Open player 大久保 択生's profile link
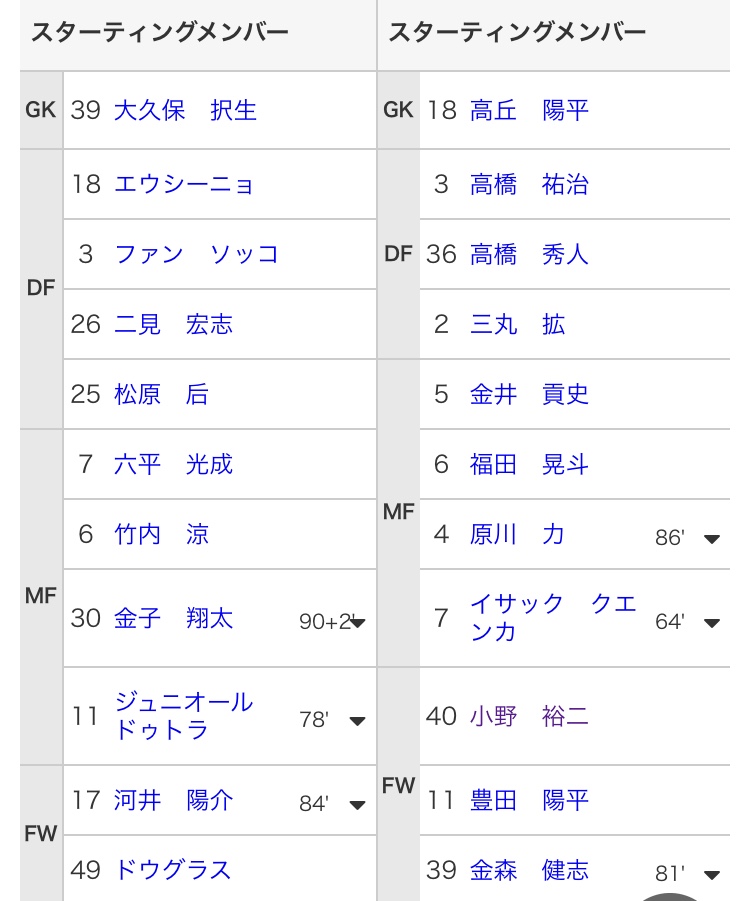750x901 pixels. click(x=186, y=110)
